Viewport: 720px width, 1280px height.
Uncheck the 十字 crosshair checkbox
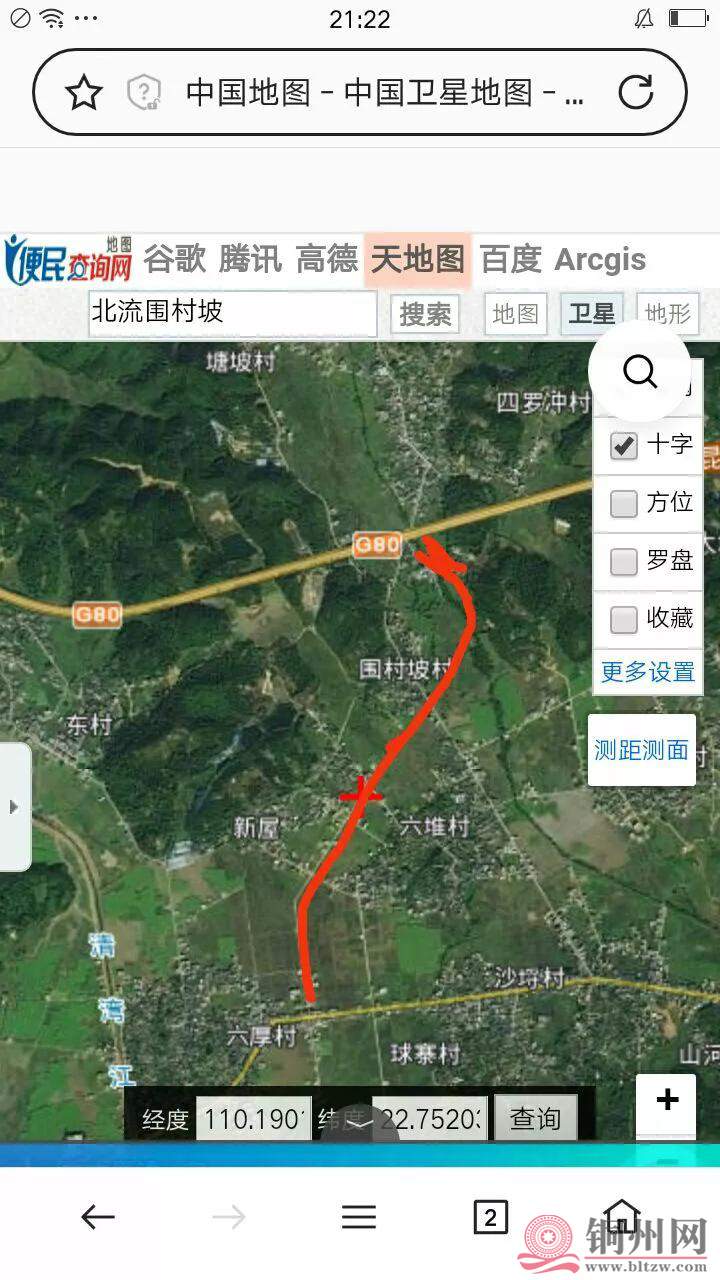click(624, 446)
